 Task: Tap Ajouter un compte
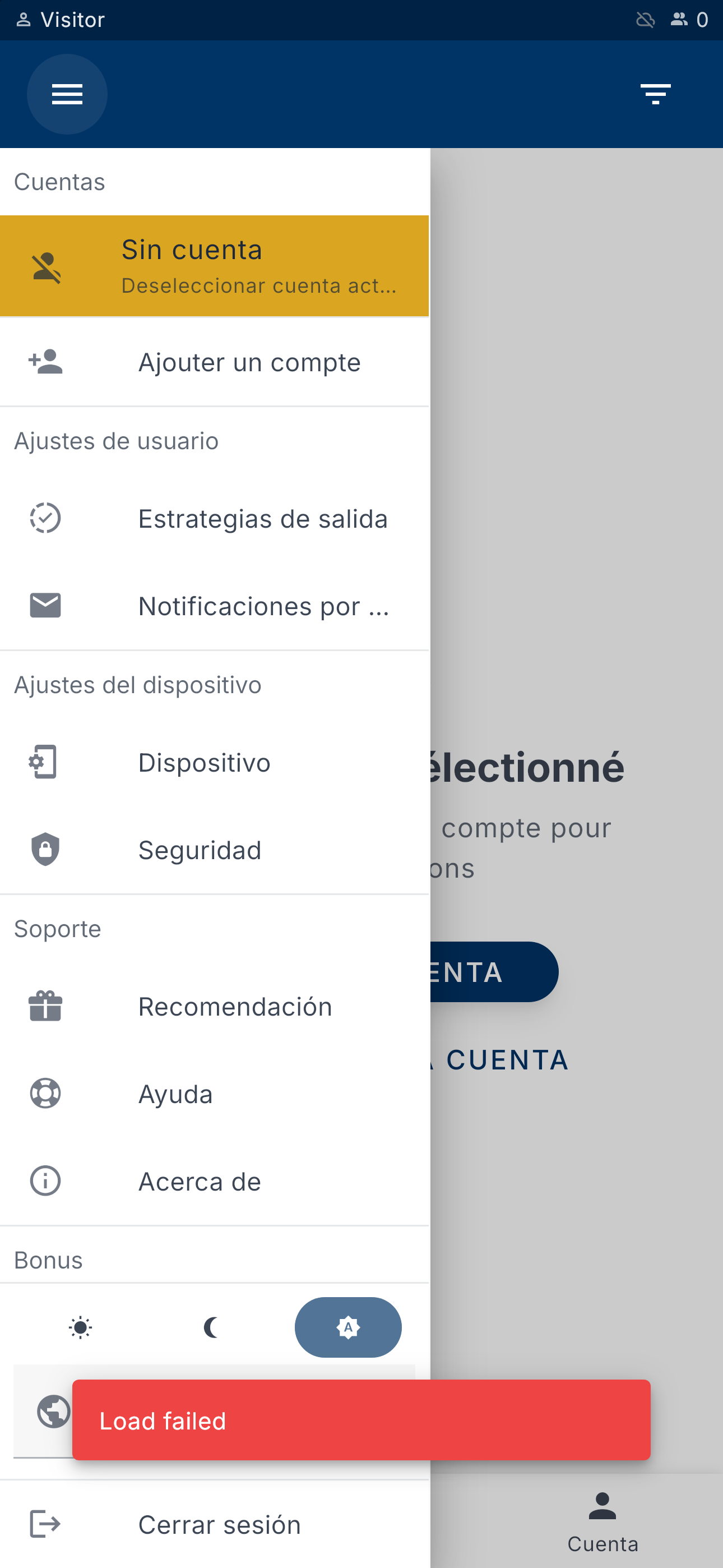point(214,362)
